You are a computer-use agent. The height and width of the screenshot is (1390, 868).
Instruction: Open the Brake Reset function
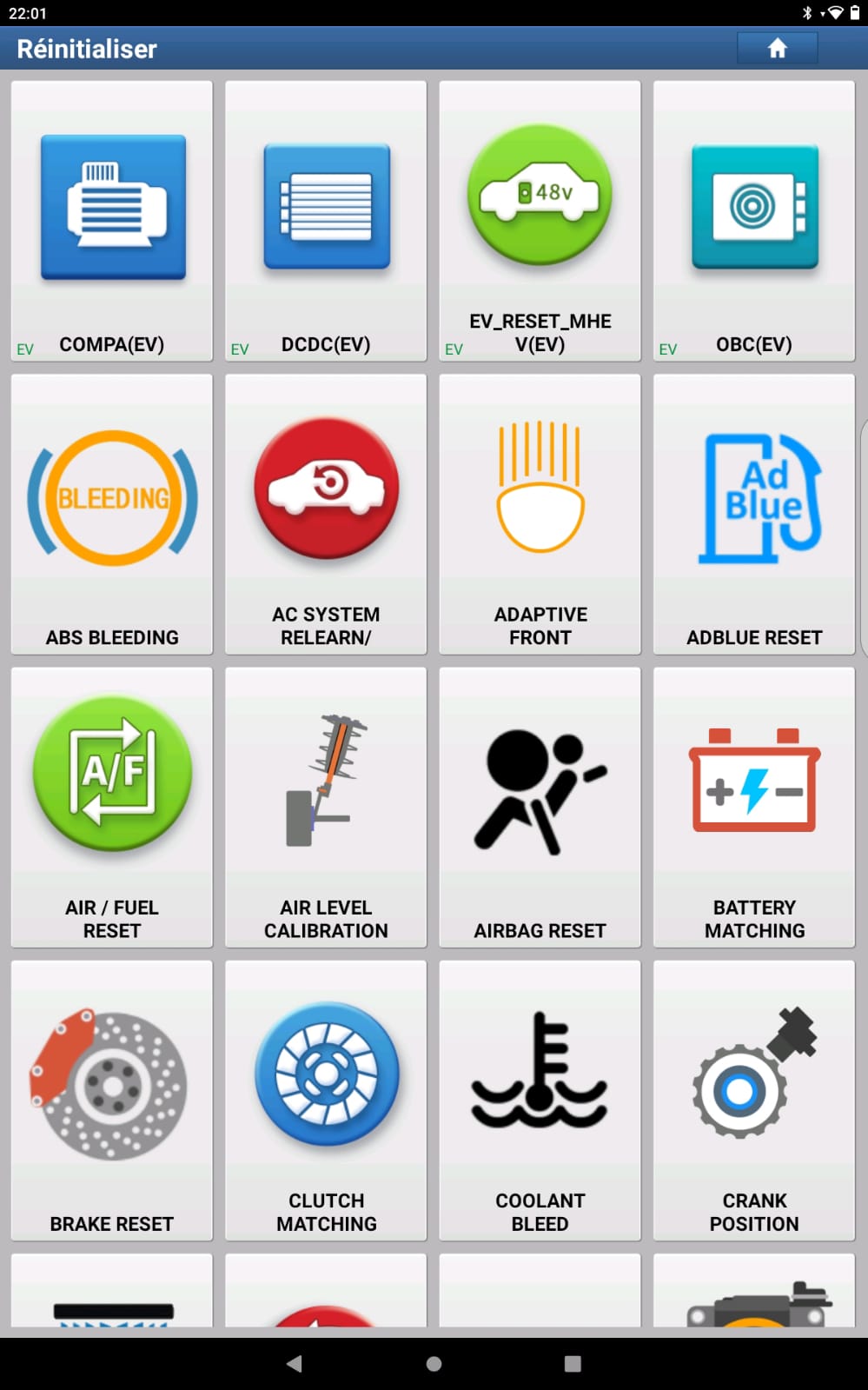(x=112, y=1100)
